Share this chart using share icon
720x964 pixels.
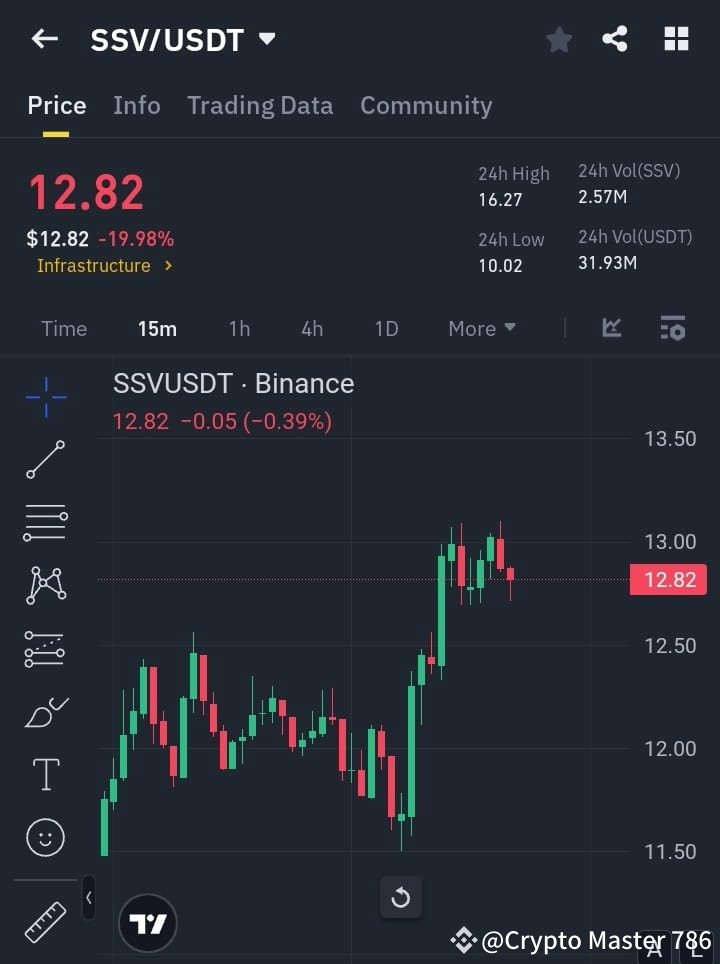point(616,39)
